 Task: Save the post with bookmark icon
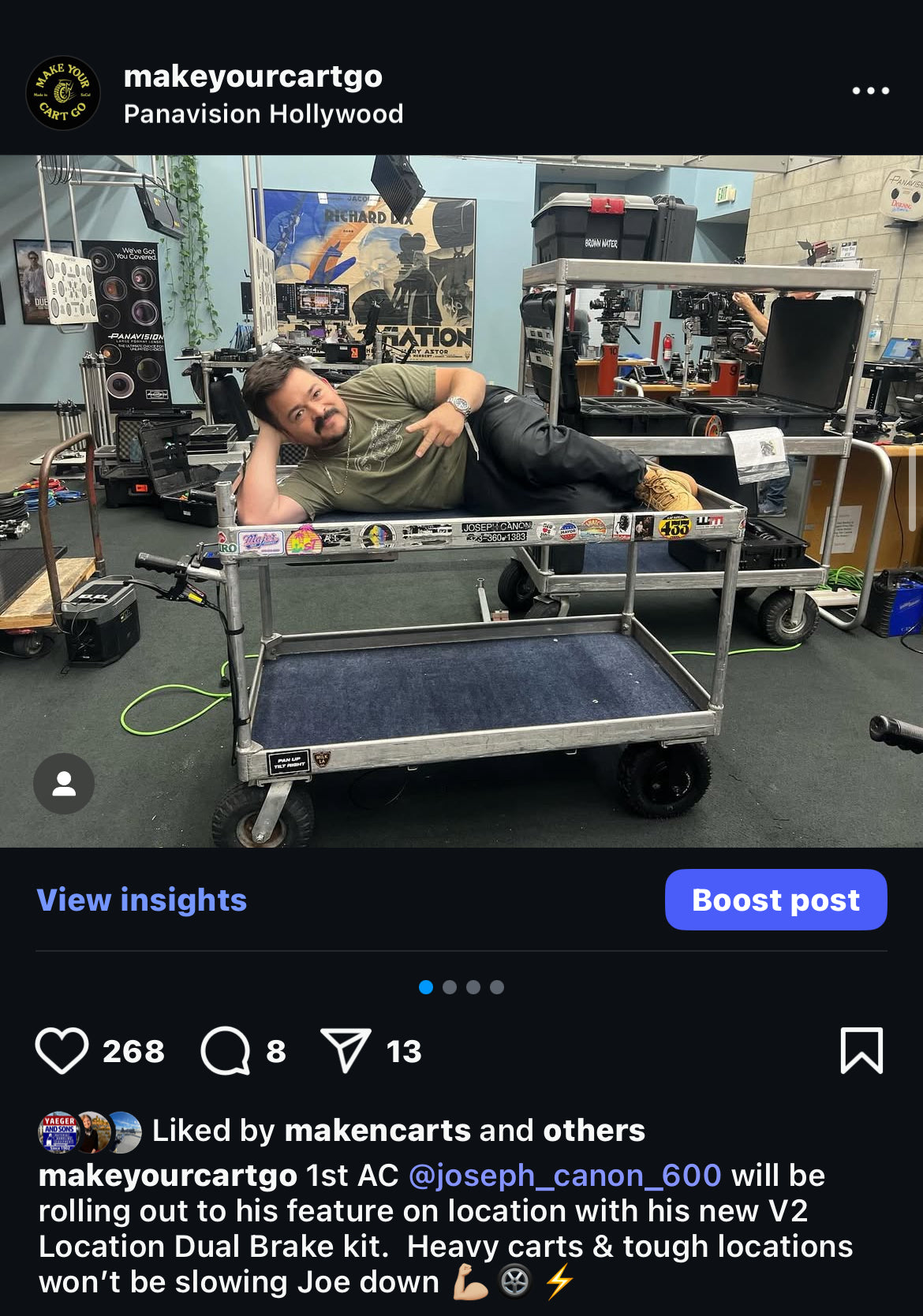(861, 1050)
